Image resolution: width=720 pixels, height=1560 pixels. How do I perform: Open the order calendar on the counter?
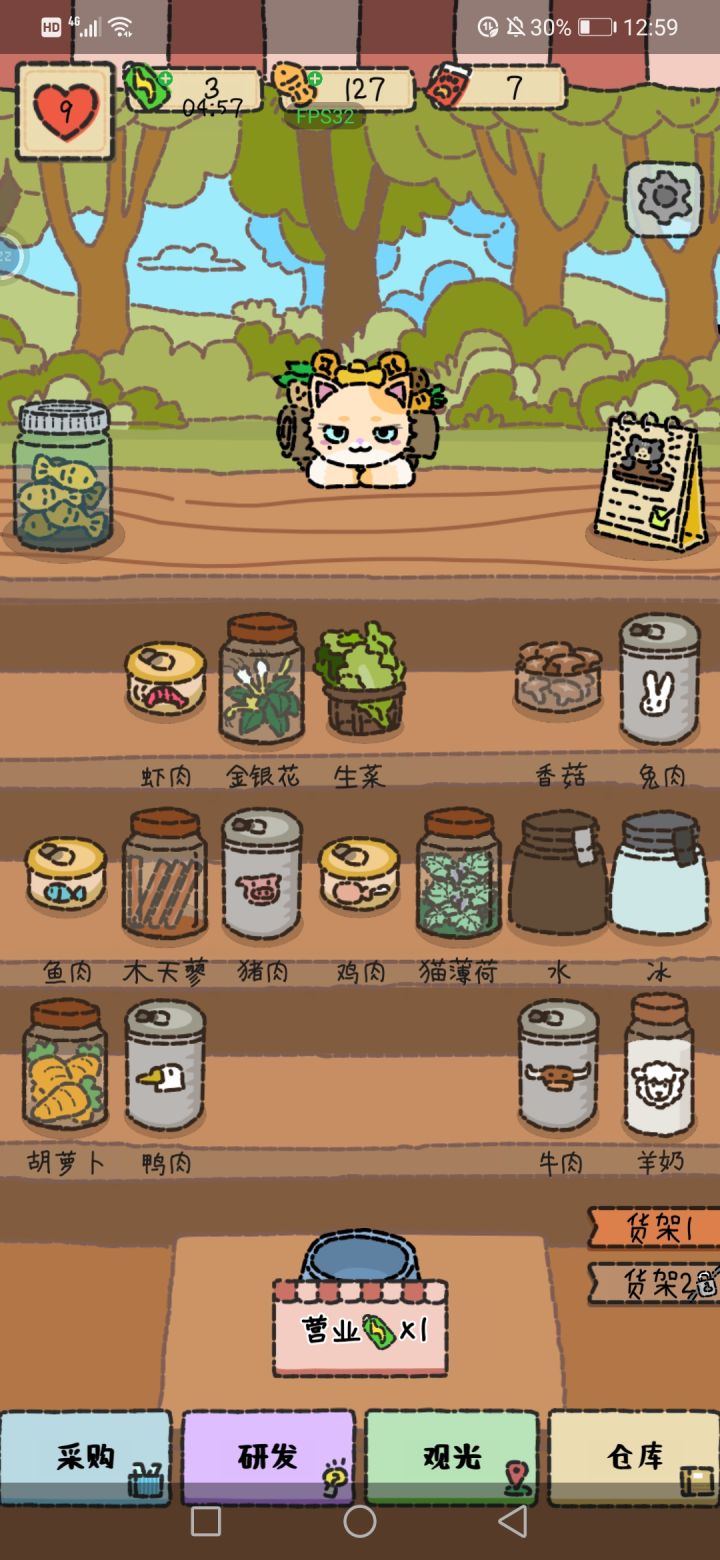(x=648, y=482)
